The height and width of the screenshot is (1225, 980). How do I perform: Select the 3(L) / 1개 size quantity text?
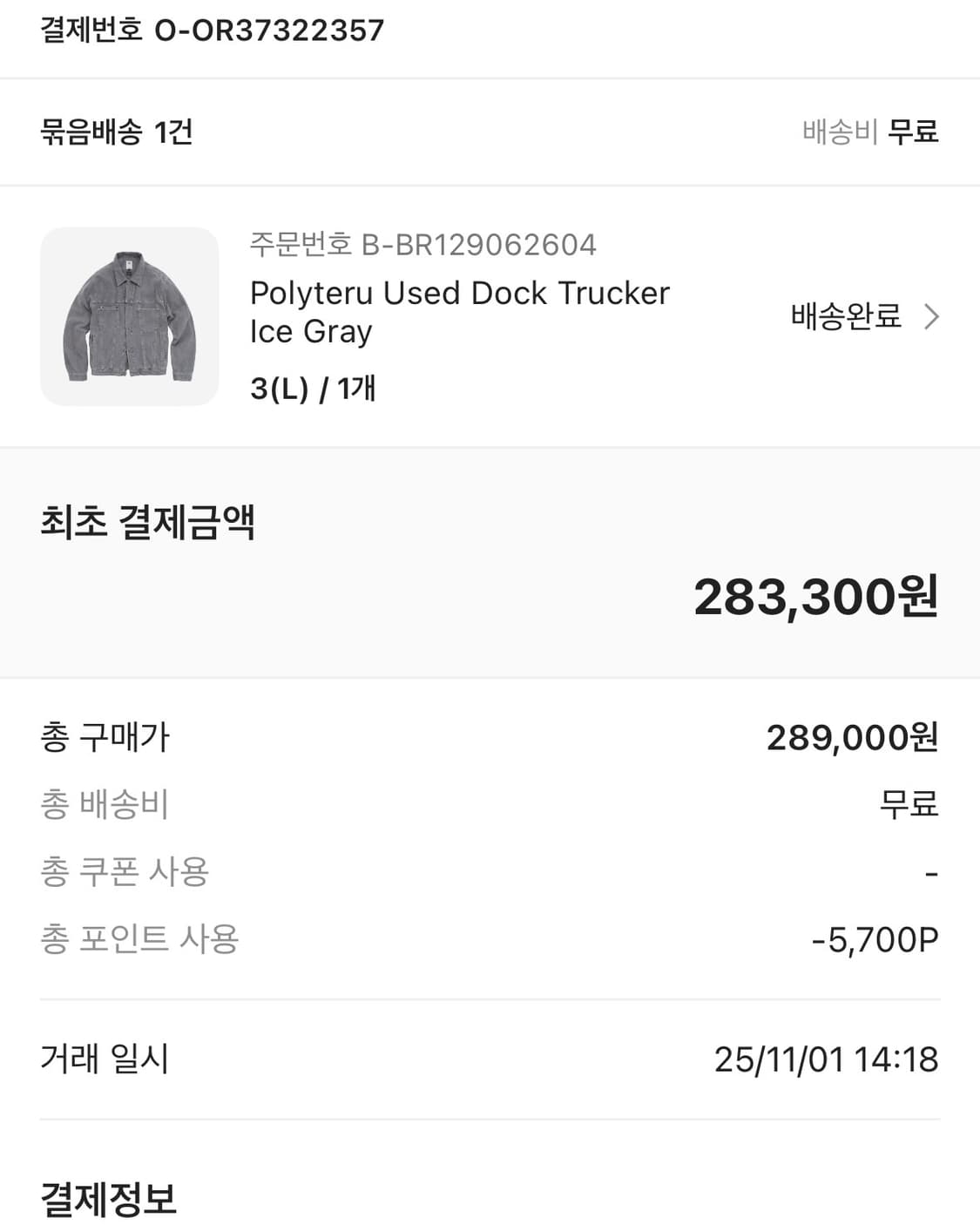[x=311, y=390]
